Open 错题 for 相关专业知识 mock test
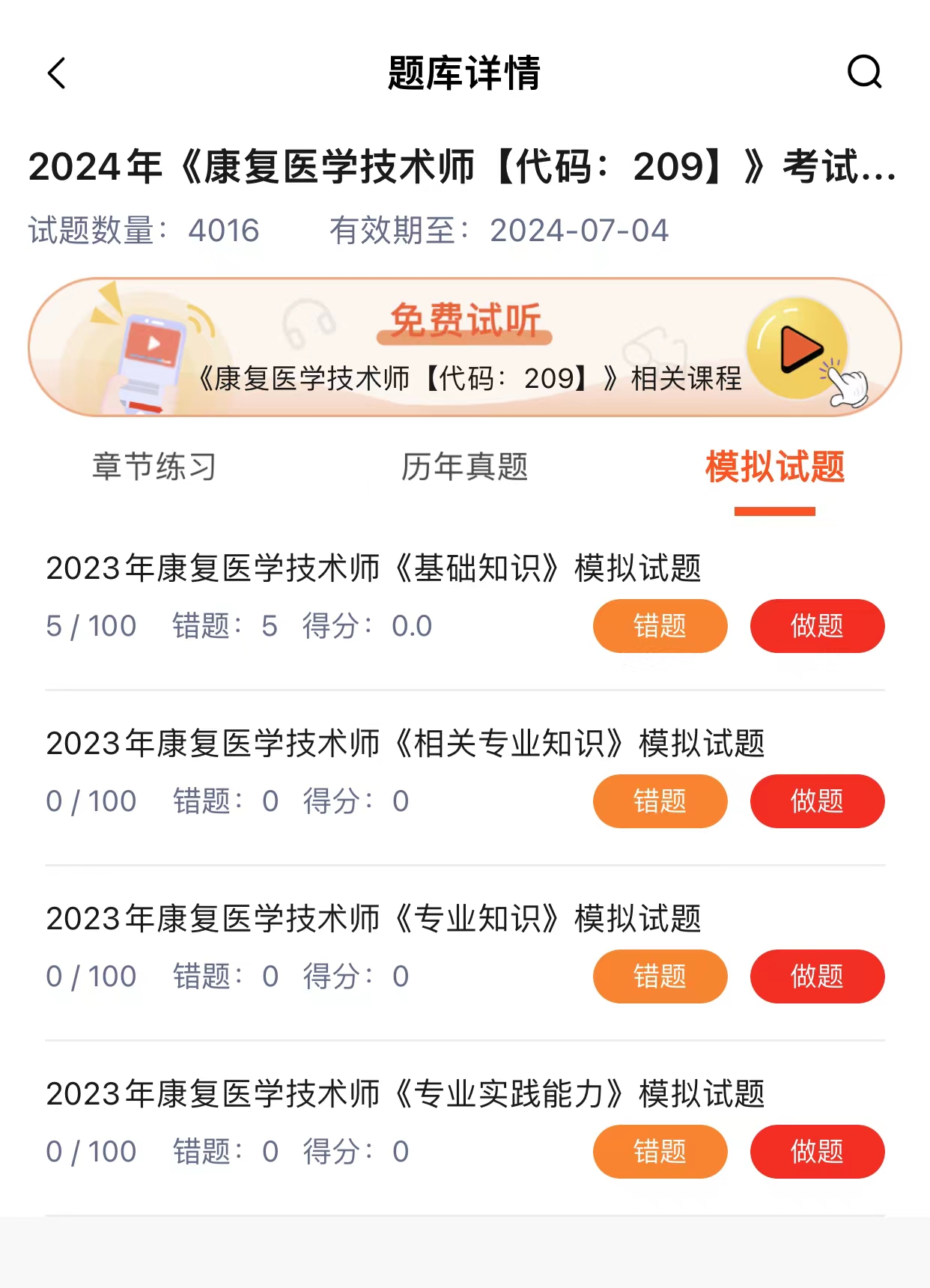The height and width of the screenshot is (1288, 930). coord(660,801)
